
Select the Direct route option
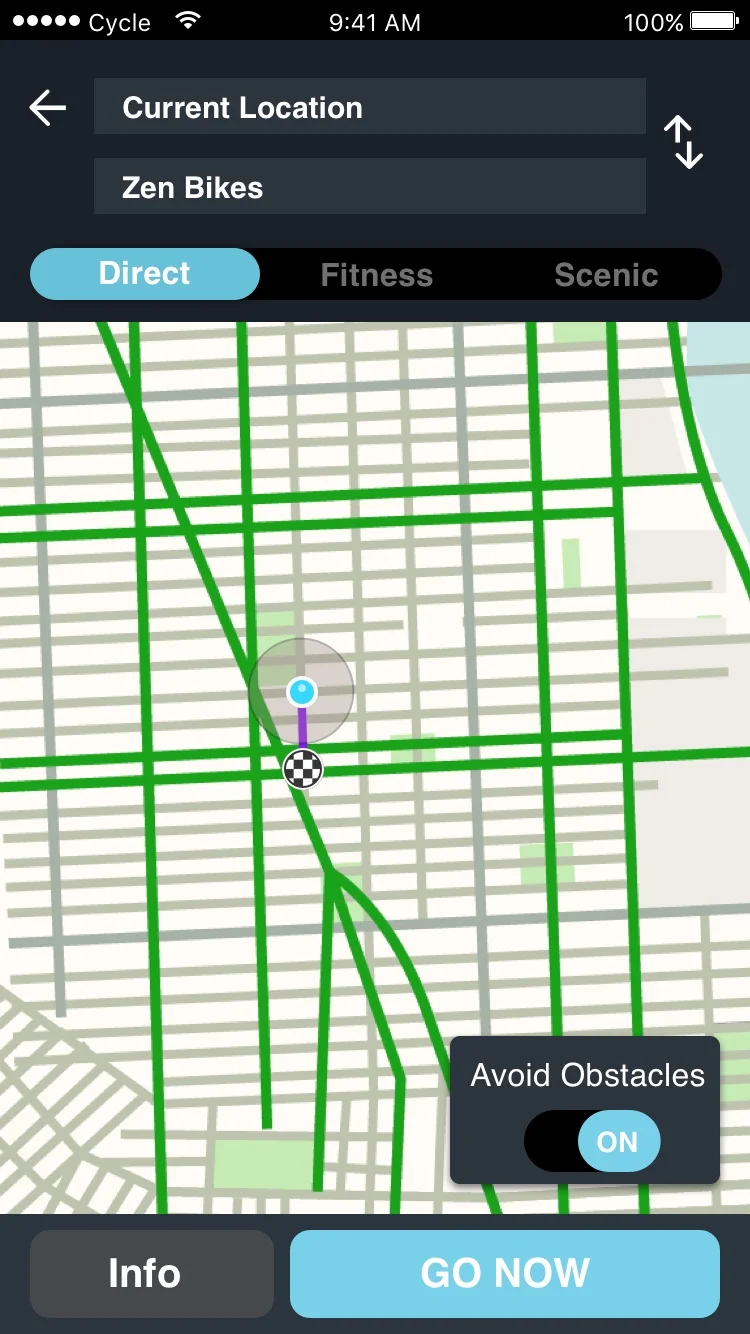pyautogui.click(x=145, y=274)
